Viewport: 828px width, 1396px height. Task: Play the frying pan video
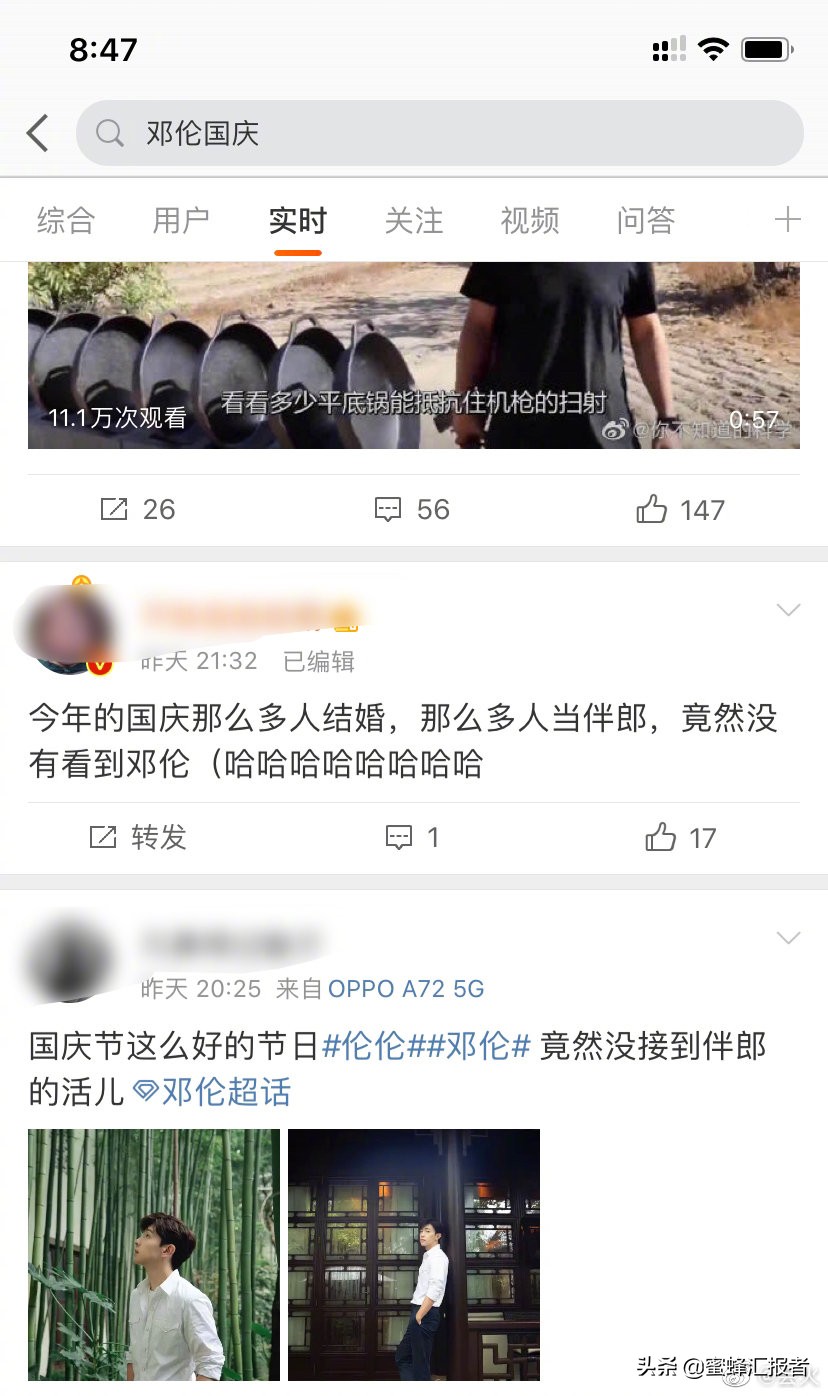click(413, 355)
